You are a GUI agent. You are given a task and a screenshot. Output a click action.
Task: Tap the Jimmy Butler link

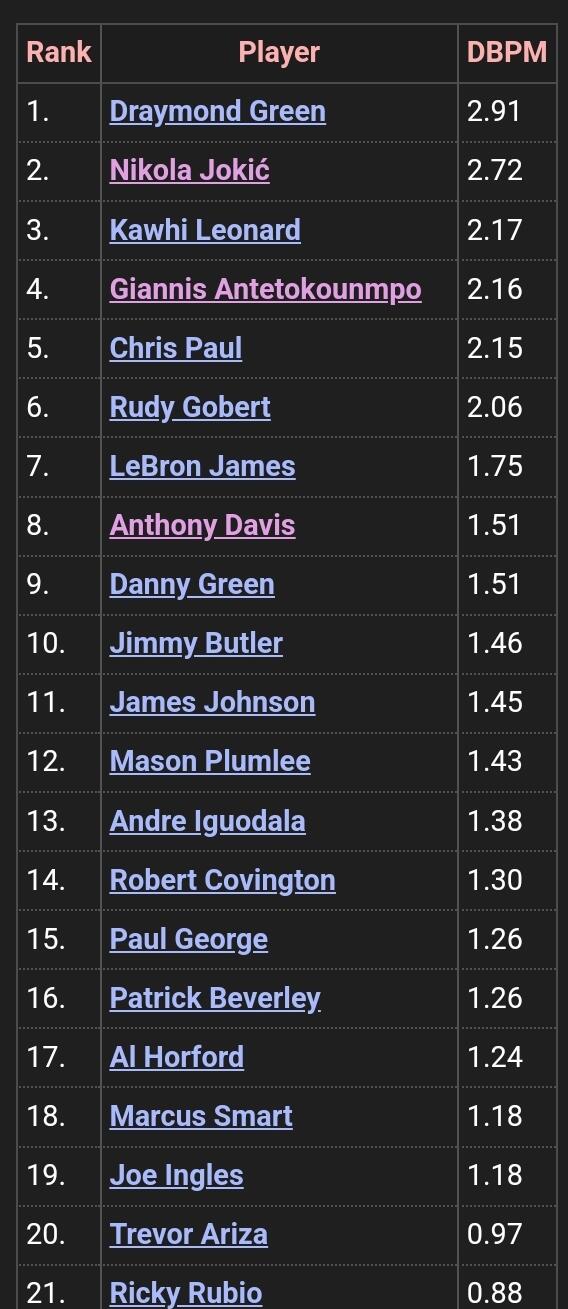click(196, 643)
